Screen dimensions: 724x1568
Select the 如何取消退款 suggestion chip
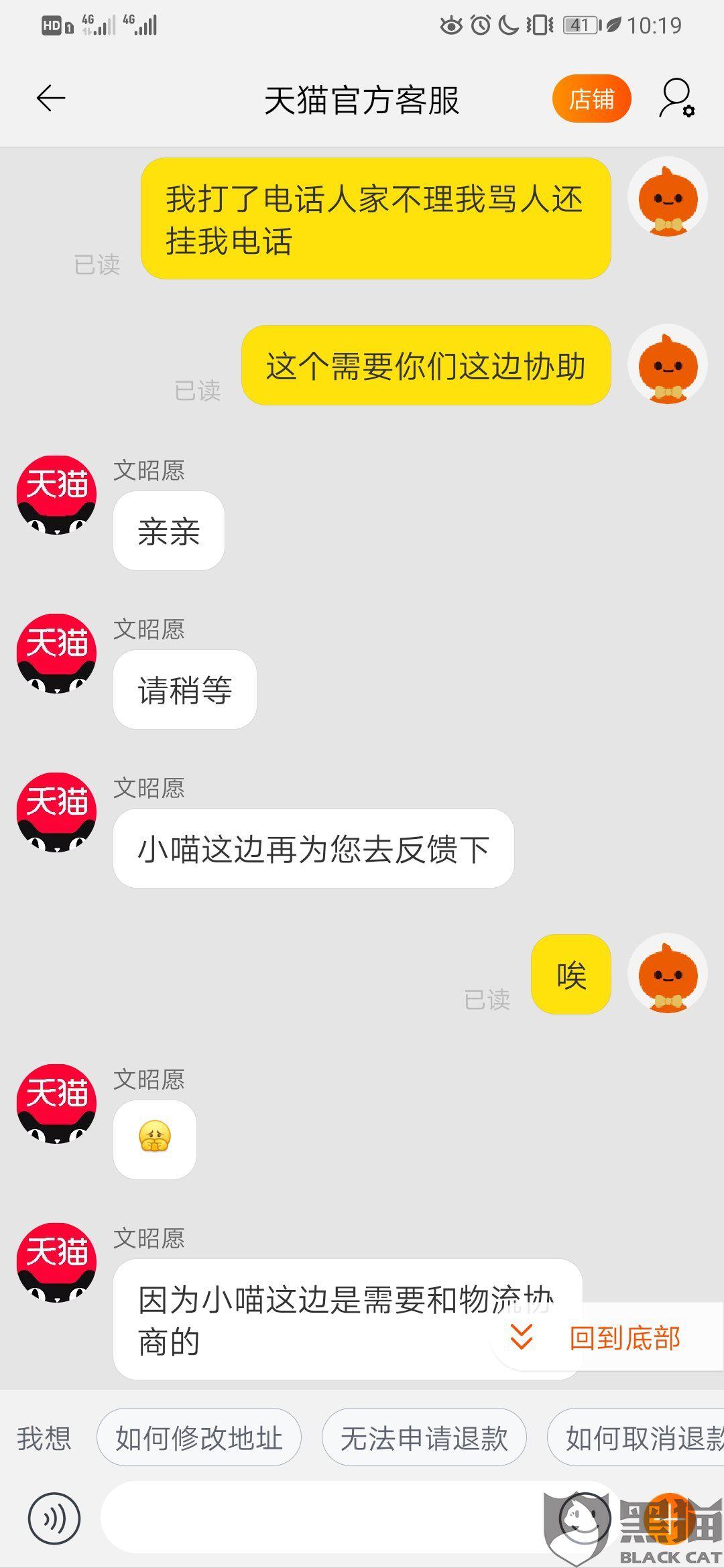point(636,1438)
